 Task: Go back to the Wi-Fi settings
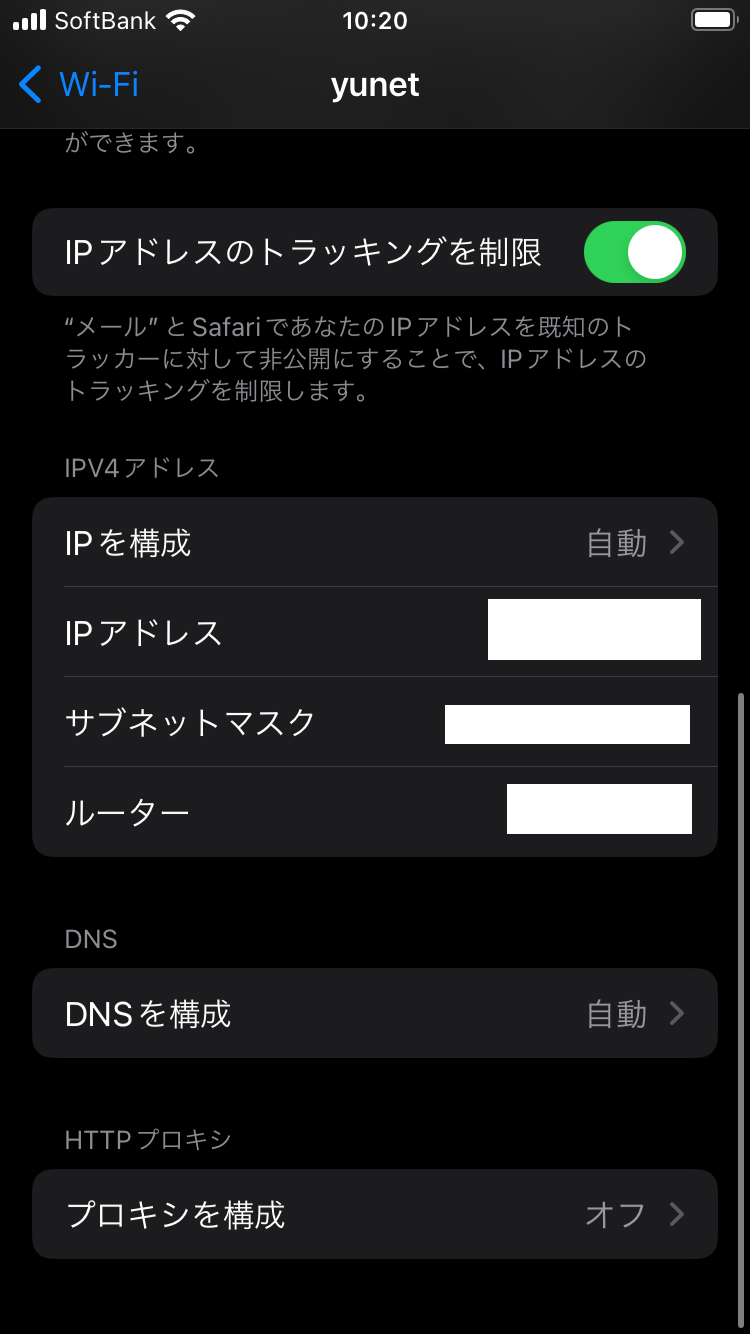pos(78,84)
